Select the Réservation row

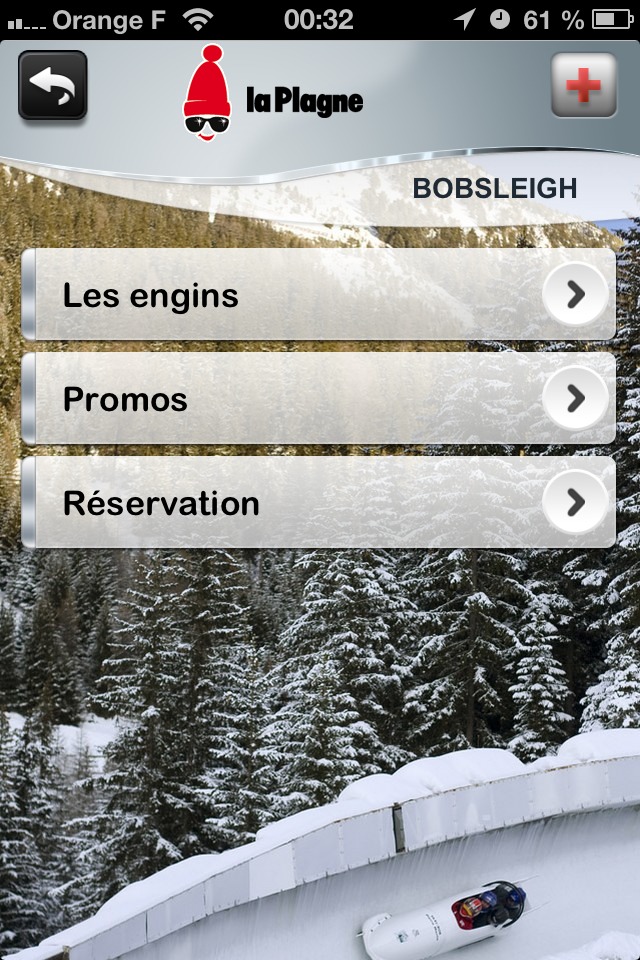coord(318,503)
